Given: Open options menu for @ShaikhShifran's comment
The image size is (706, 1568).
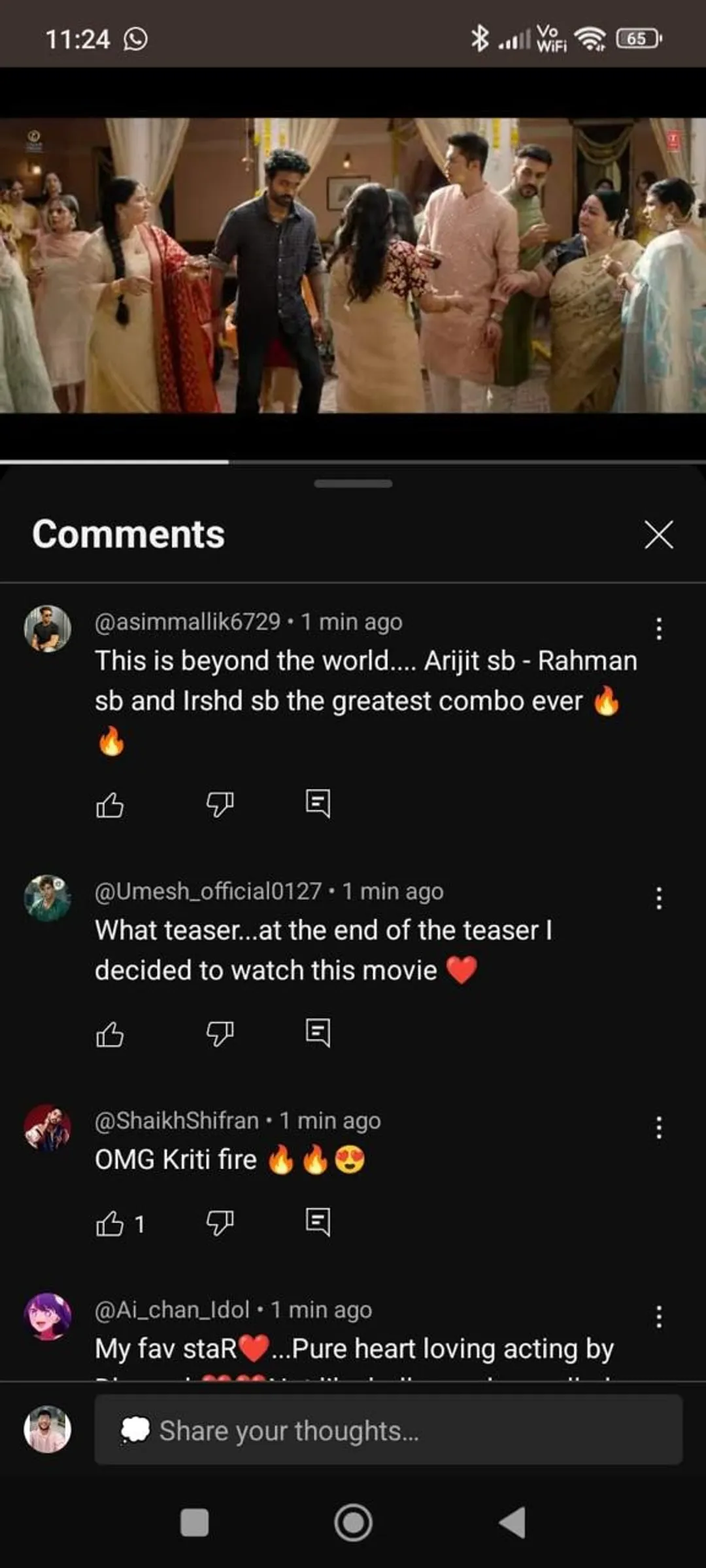Looking at the screenshot, I should click(x=658, y=1128).
